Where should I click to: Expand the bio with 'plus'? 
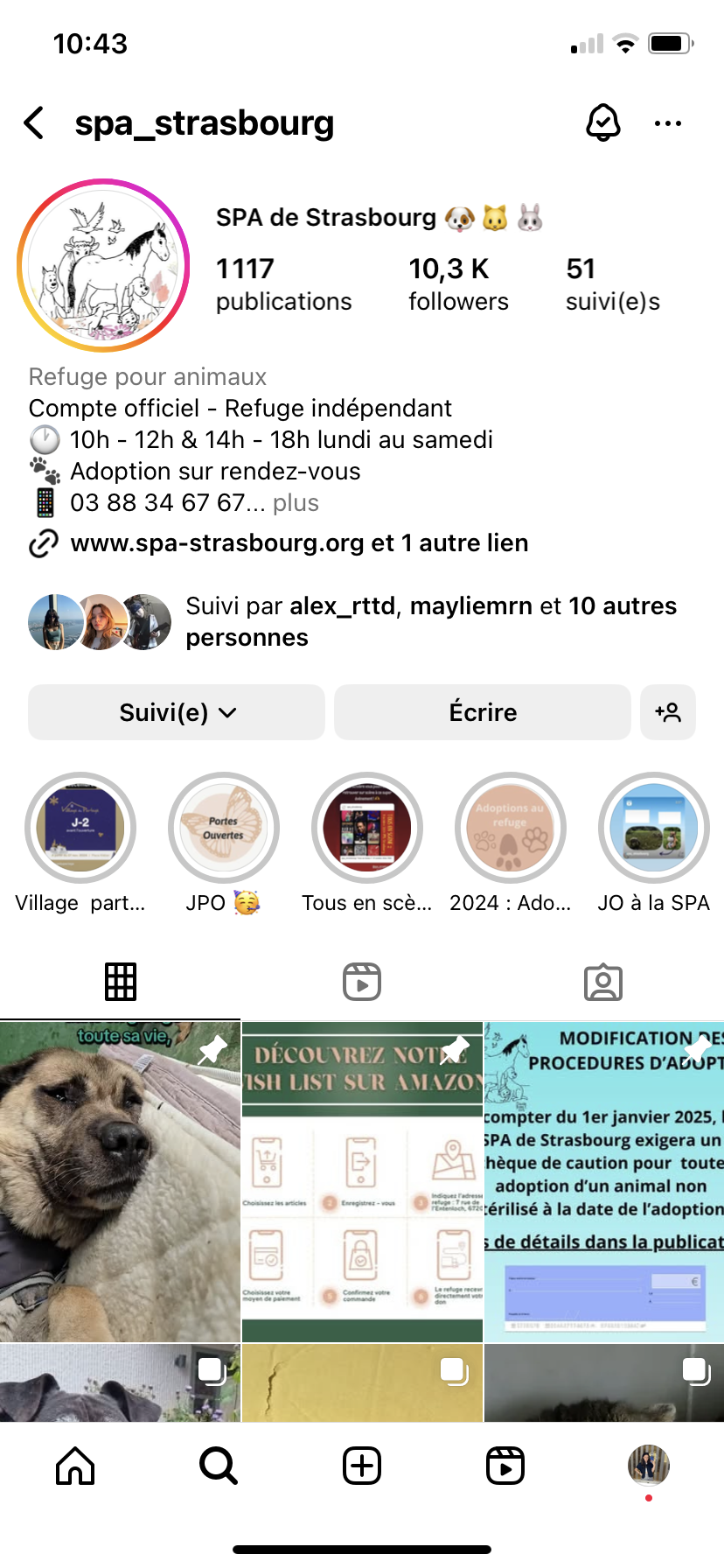296,503
